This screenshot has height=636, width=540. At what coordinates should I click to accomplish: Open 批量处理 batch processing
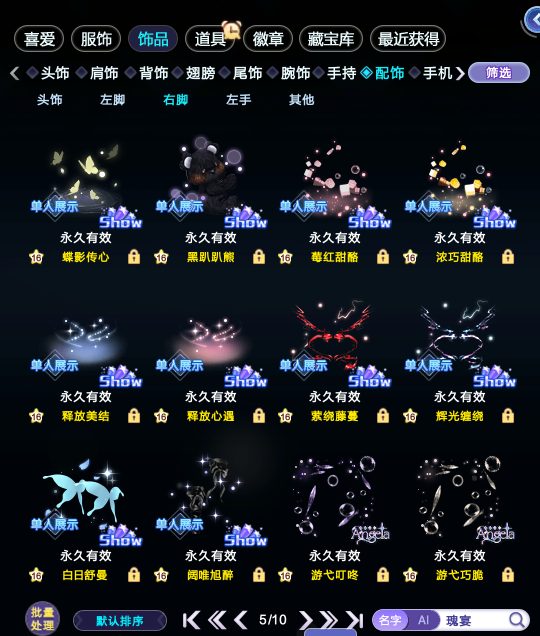point(42,619)
